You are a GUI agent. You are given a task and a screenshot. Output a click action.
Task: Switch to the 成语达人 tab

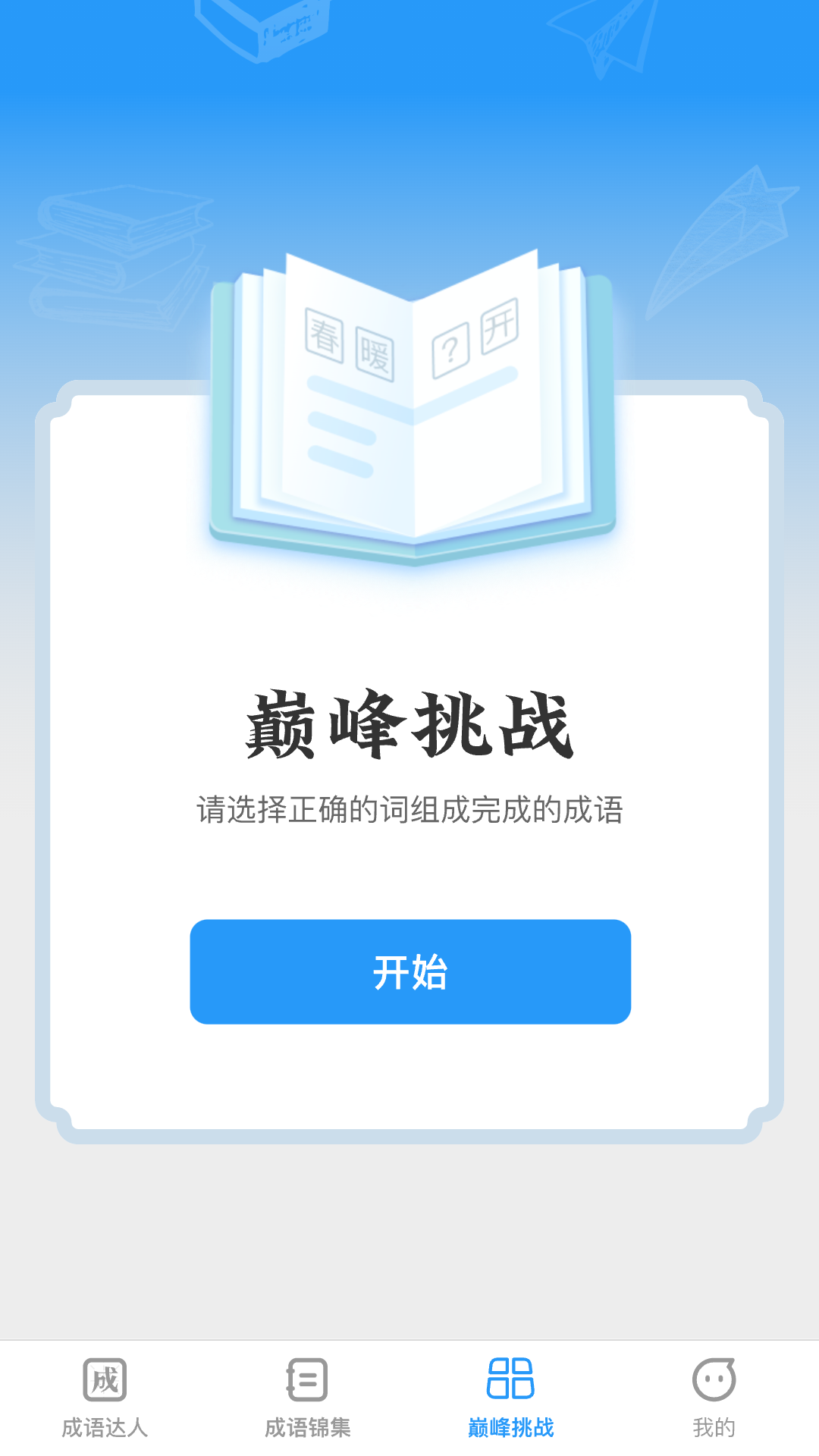[105, 1397]
